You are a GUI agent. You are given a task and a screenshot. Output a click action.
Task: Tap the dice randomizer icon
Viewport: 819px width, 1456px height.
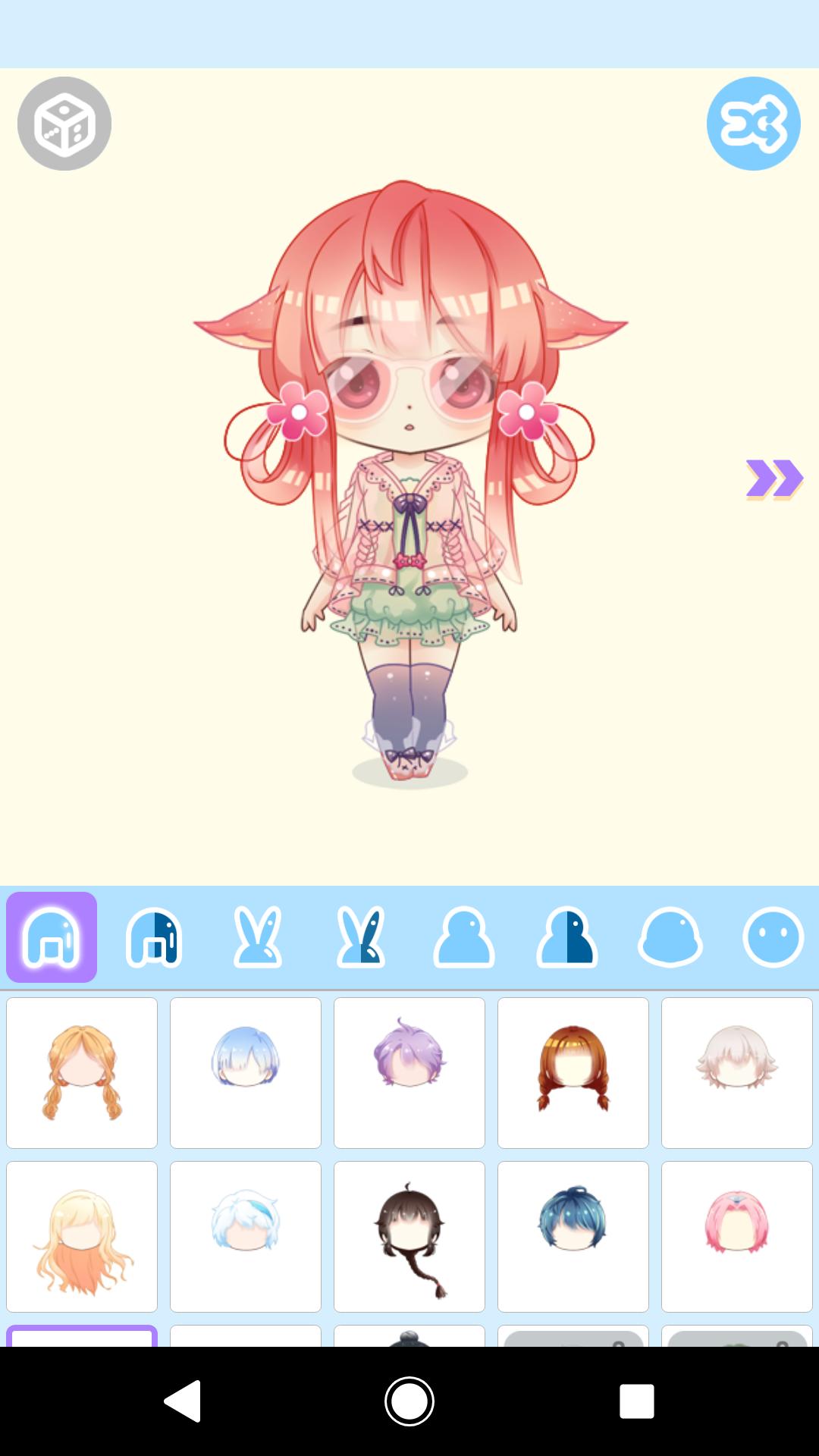tap(64, 123)
